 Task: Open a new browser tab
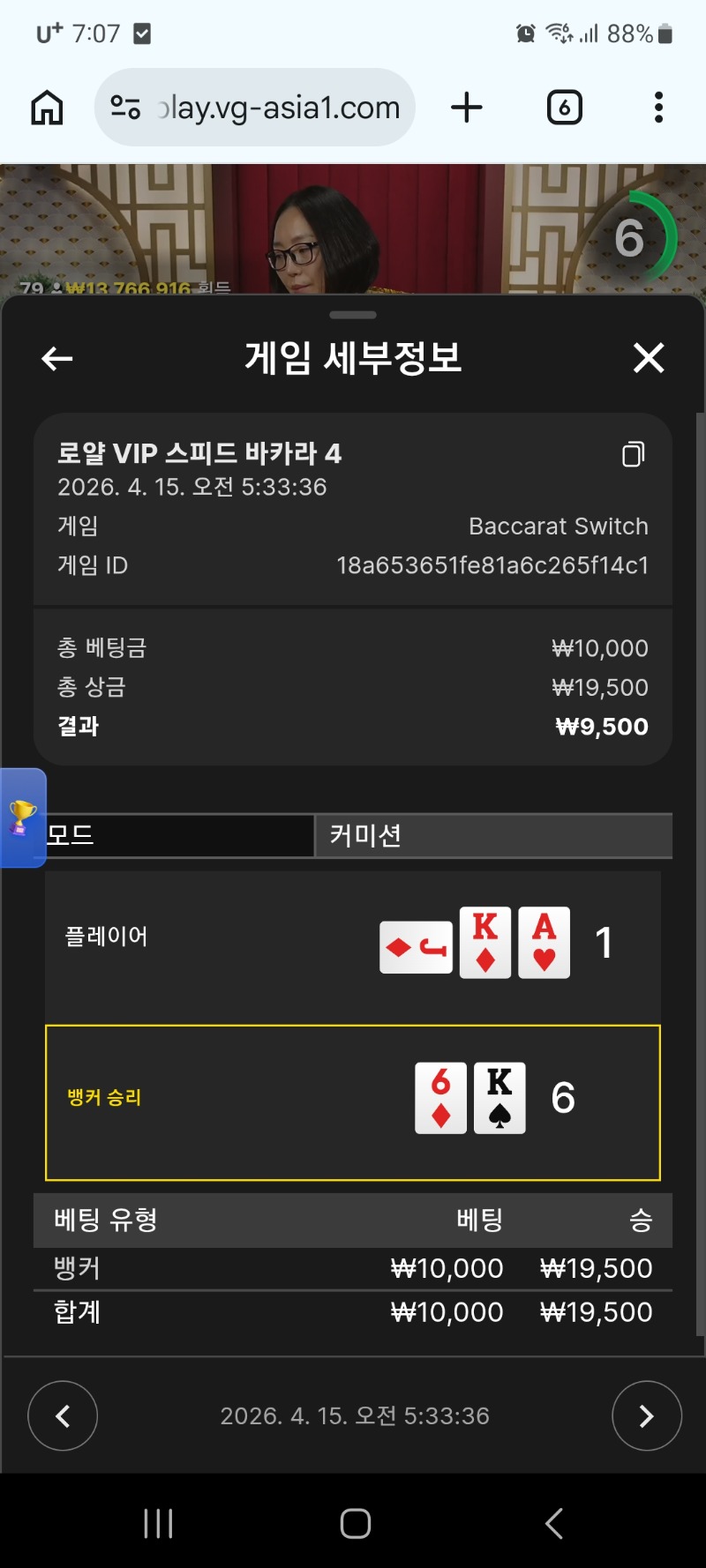pyautogui.click(x=467, y=108)
